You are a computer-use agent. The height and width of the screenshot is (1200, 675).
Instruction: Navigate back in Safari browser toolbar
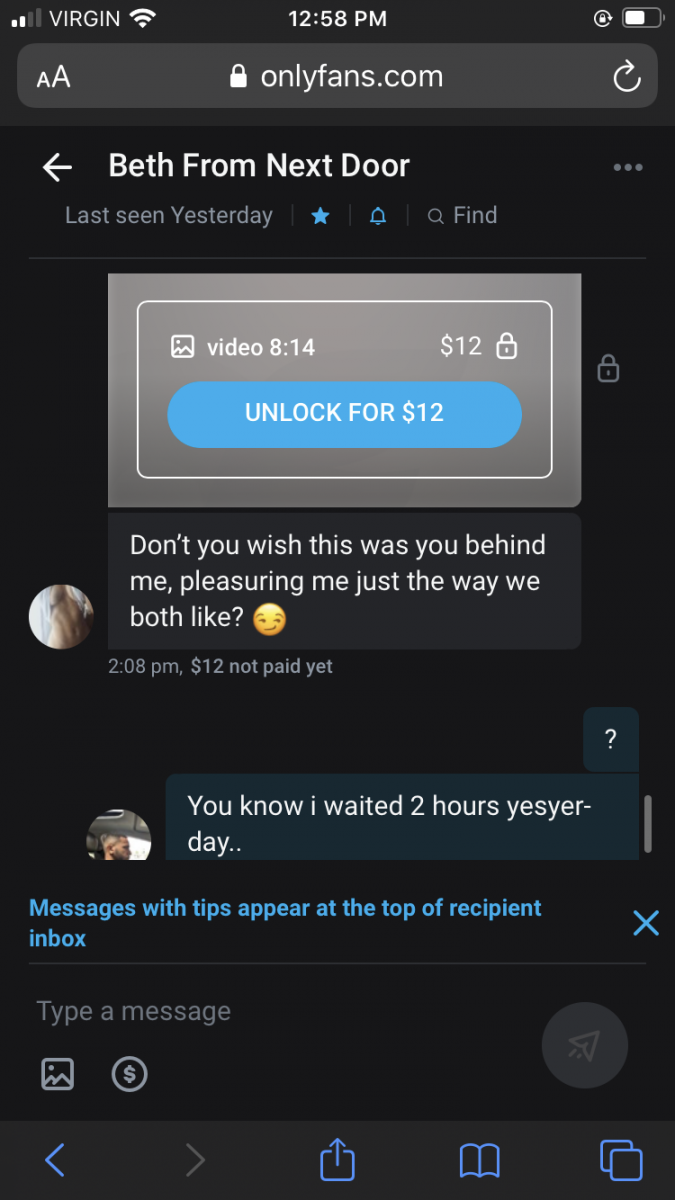coord(55,1160)
